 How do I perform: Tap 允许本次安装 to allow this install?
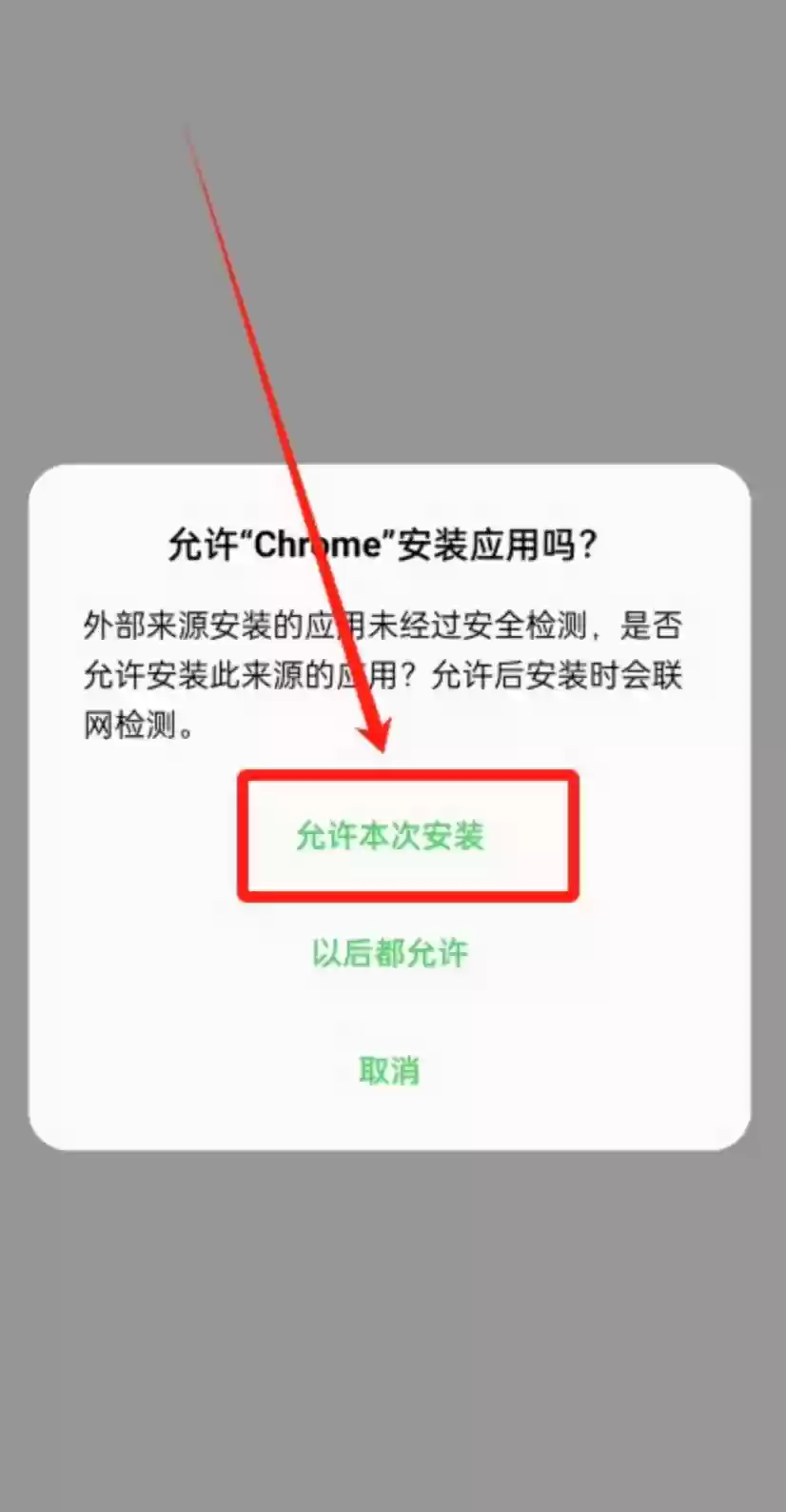pyautogui.click(x=390, y=836)
